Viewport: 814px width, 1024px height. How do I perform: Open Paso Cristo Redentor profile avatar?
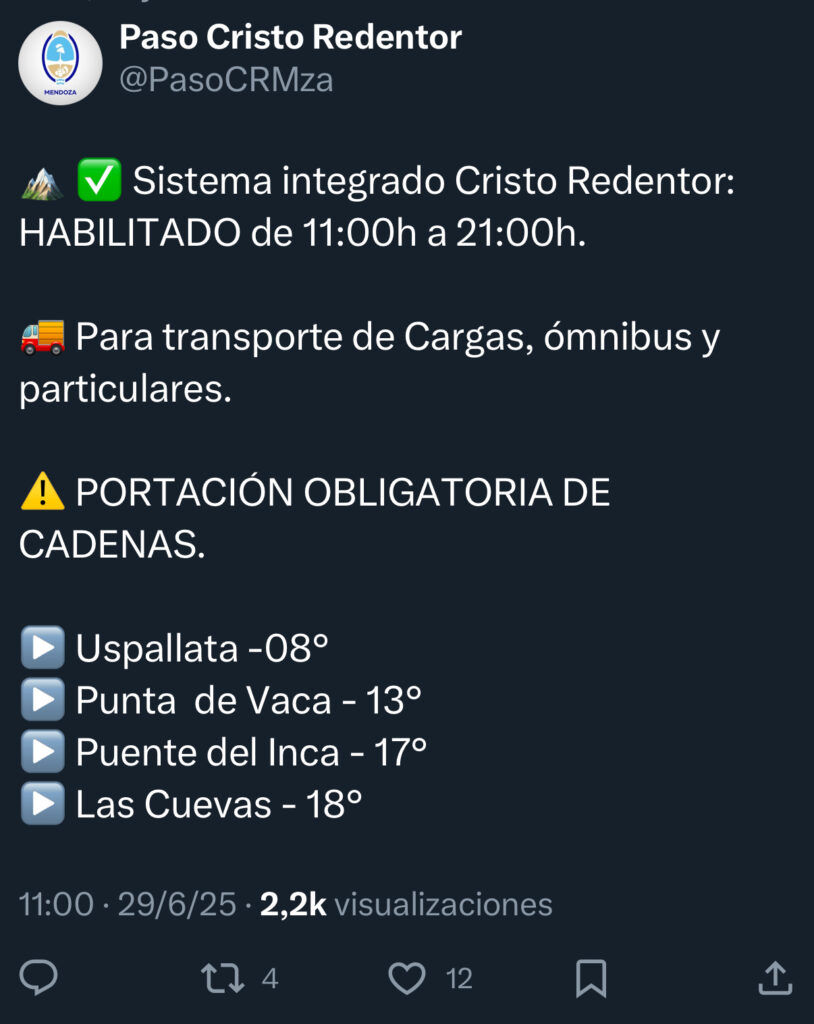[x=60, y=62]
